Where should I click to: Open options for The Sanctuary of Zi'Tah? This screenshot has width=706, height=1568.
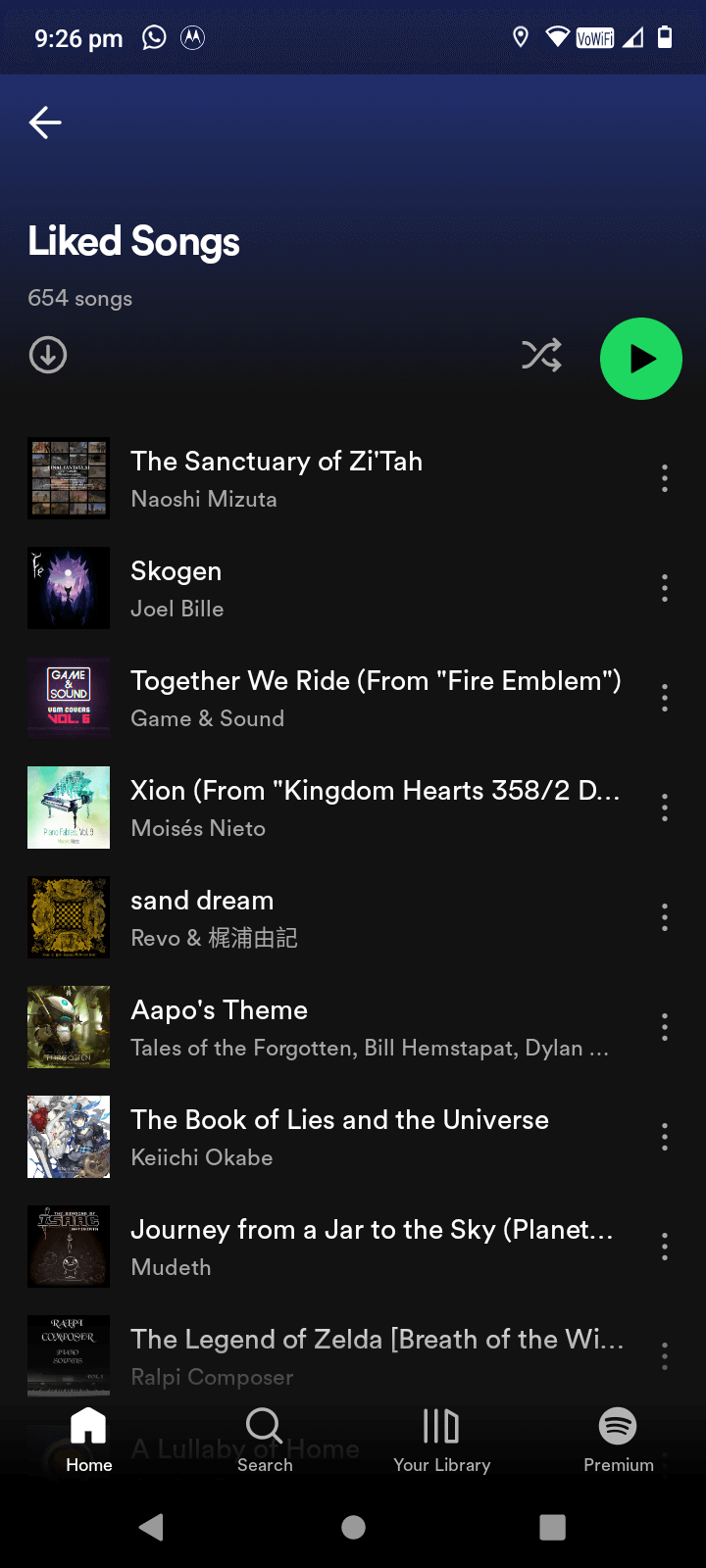(x=665, y=478)
